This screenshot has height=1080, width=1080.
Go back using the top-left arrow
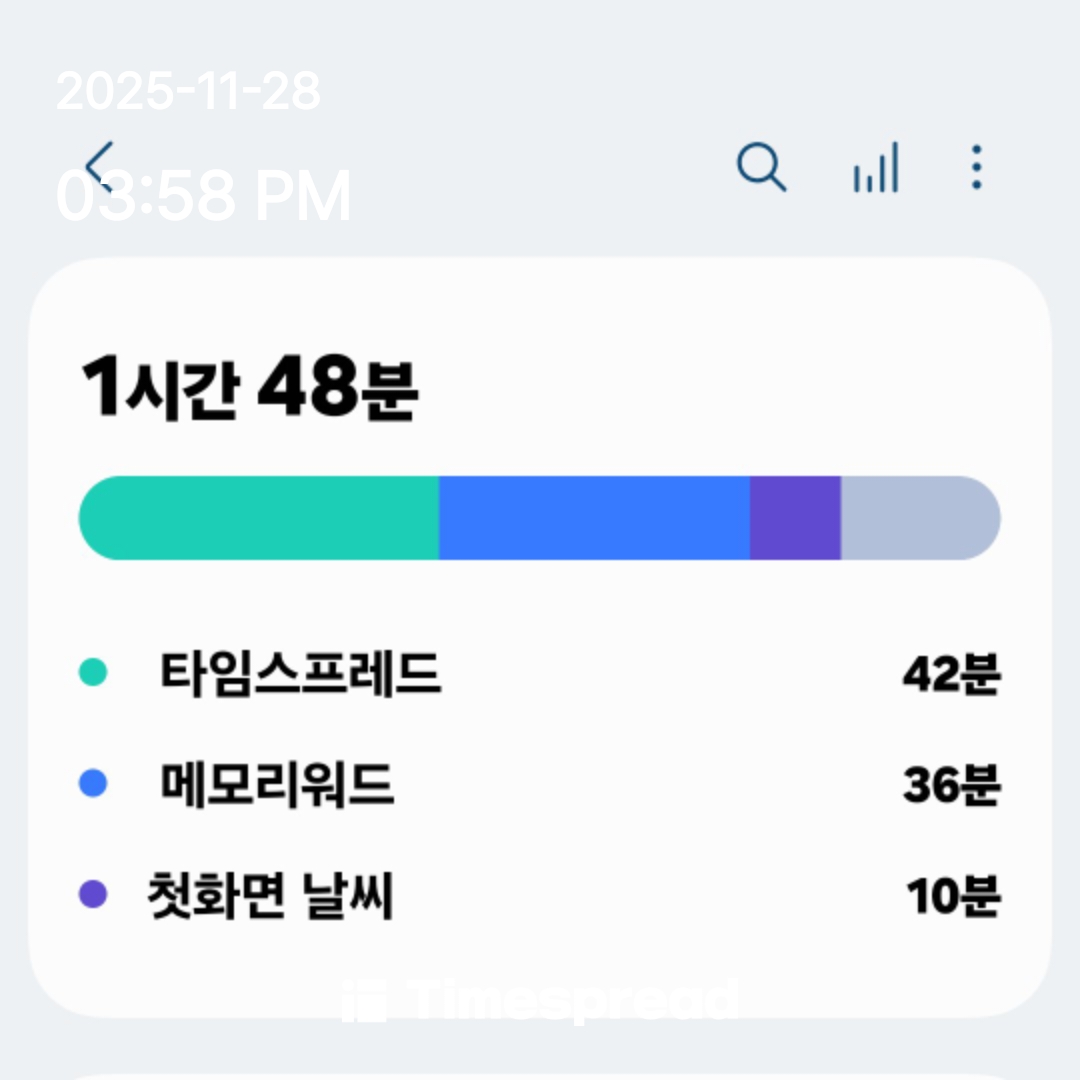[100, 165]
